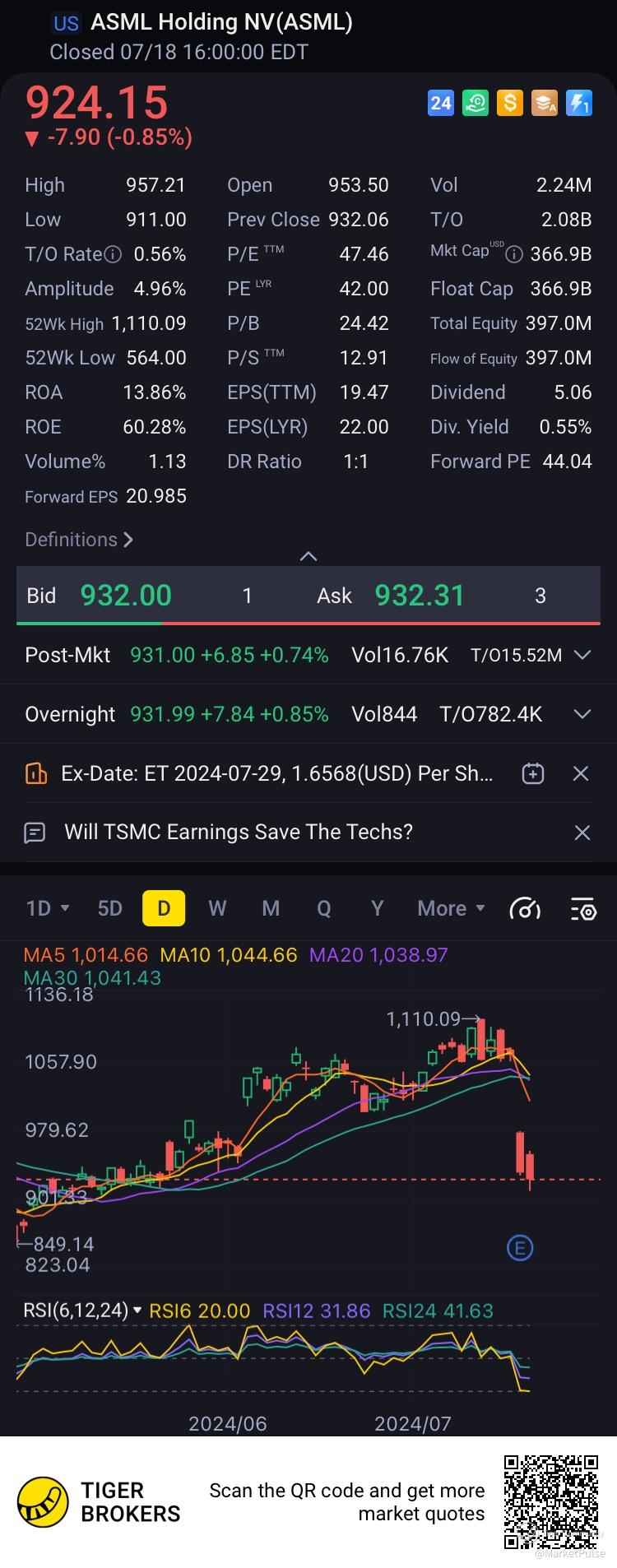The image size is (617, 1568).
Task: Show the quarterly Q chart
Action: pyautogui.click(x=324, y=908)
